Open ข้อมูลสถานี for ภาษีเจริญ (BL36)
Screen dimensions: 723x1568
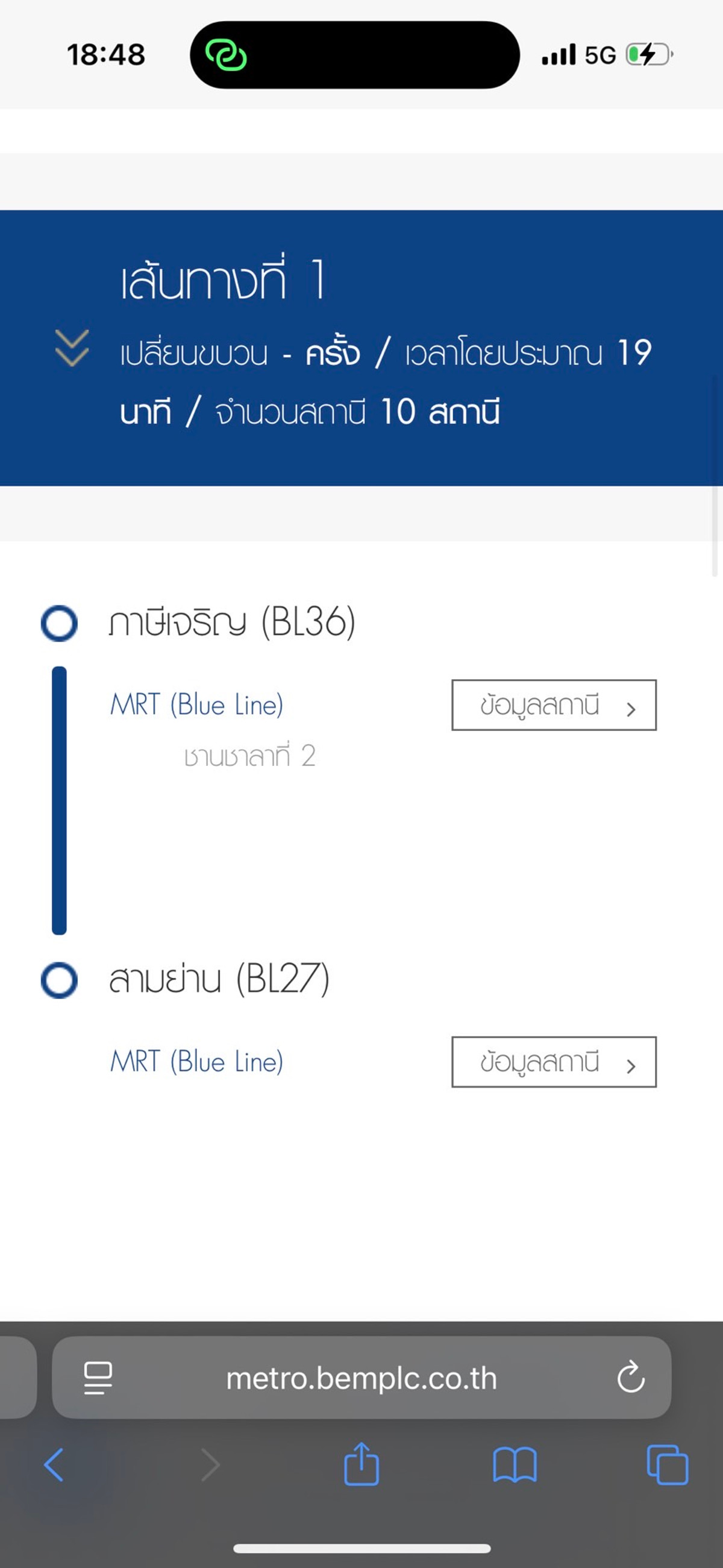(x=554, y=705)
